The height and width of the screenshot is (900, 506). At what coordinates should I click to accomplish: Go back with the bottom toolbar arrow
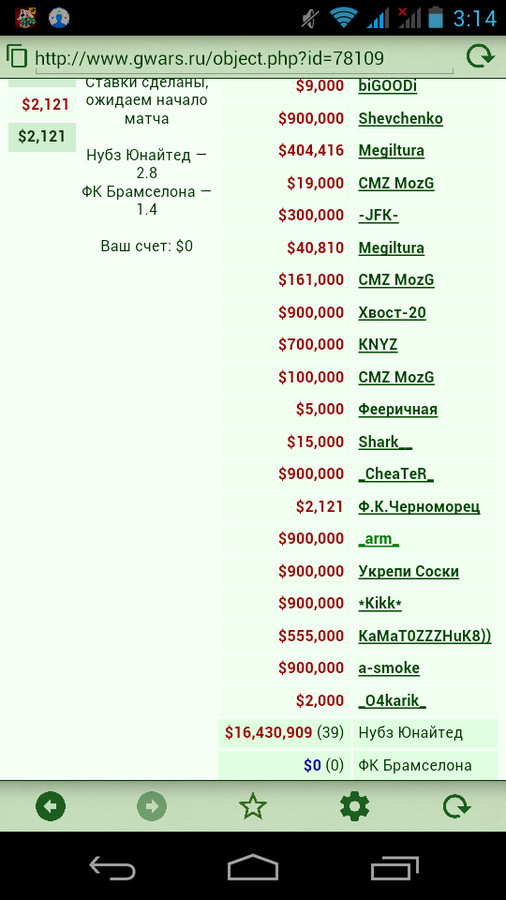(x=50, y=807)
